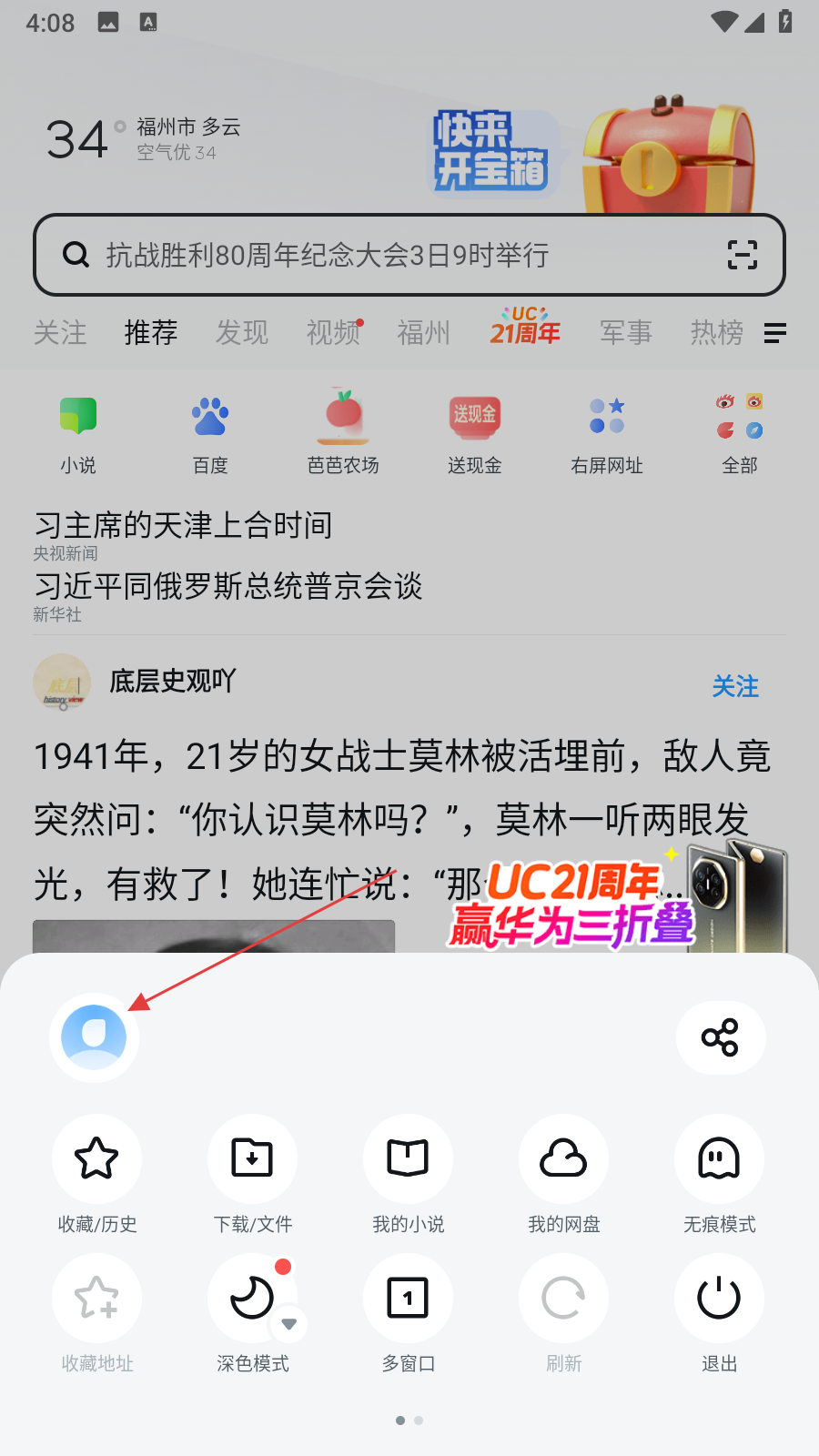Tap the share icon in the menu
The image size is (819, 1456).
click(x=720, y=1037)
